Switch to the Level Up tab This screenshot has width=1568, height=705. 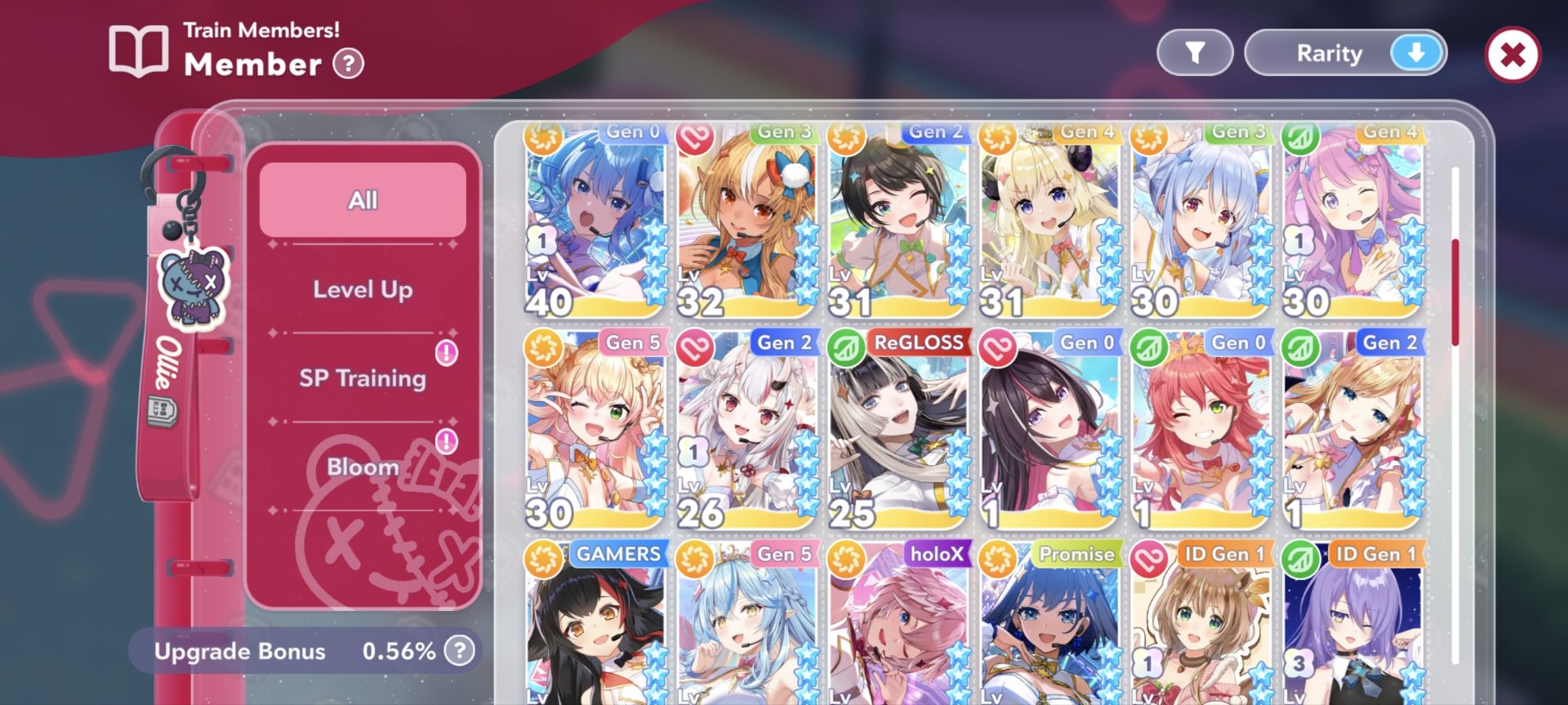pos(363,289)
